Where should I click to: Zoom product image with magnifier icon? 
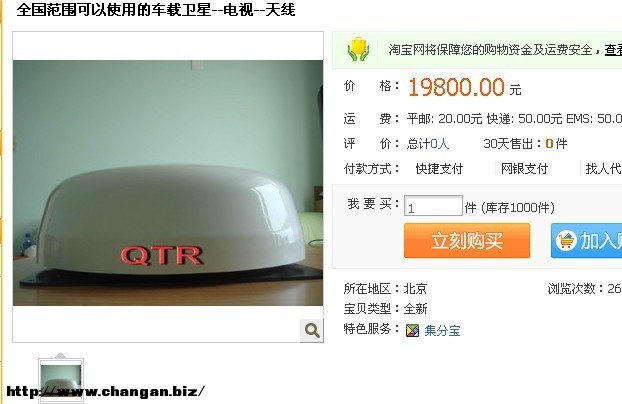coord(311,330)
